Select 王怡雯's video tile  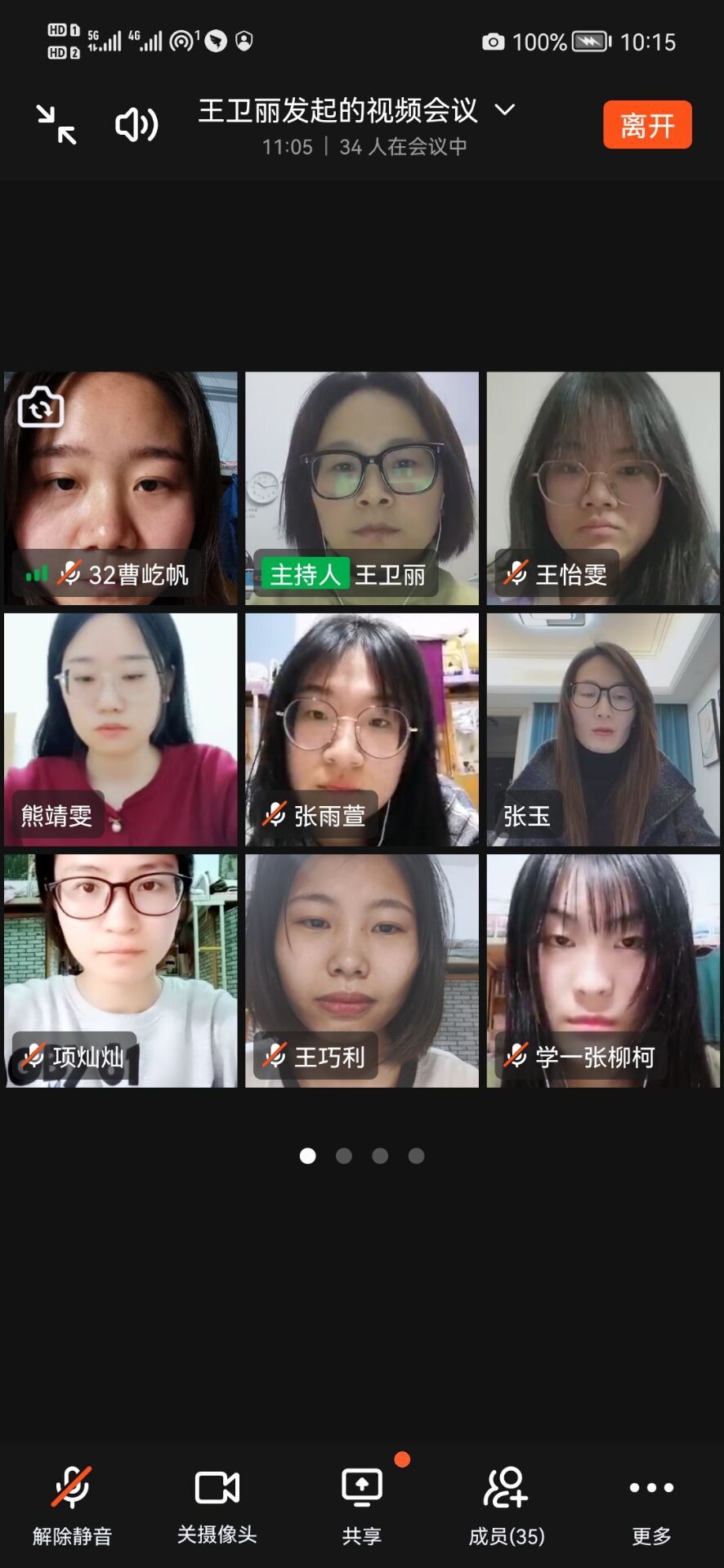point(603,488)
